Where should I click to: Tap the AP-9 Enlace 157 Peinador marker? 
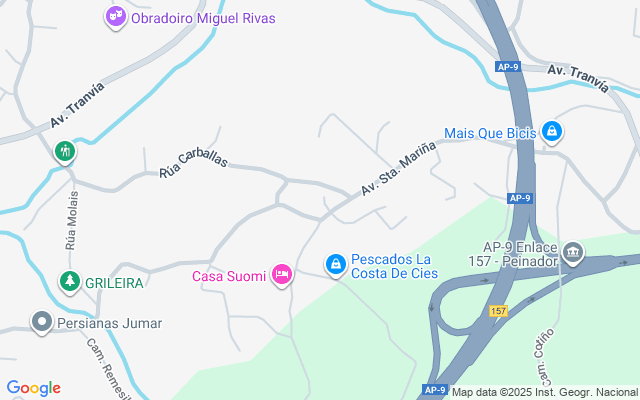tap(573, 252)
